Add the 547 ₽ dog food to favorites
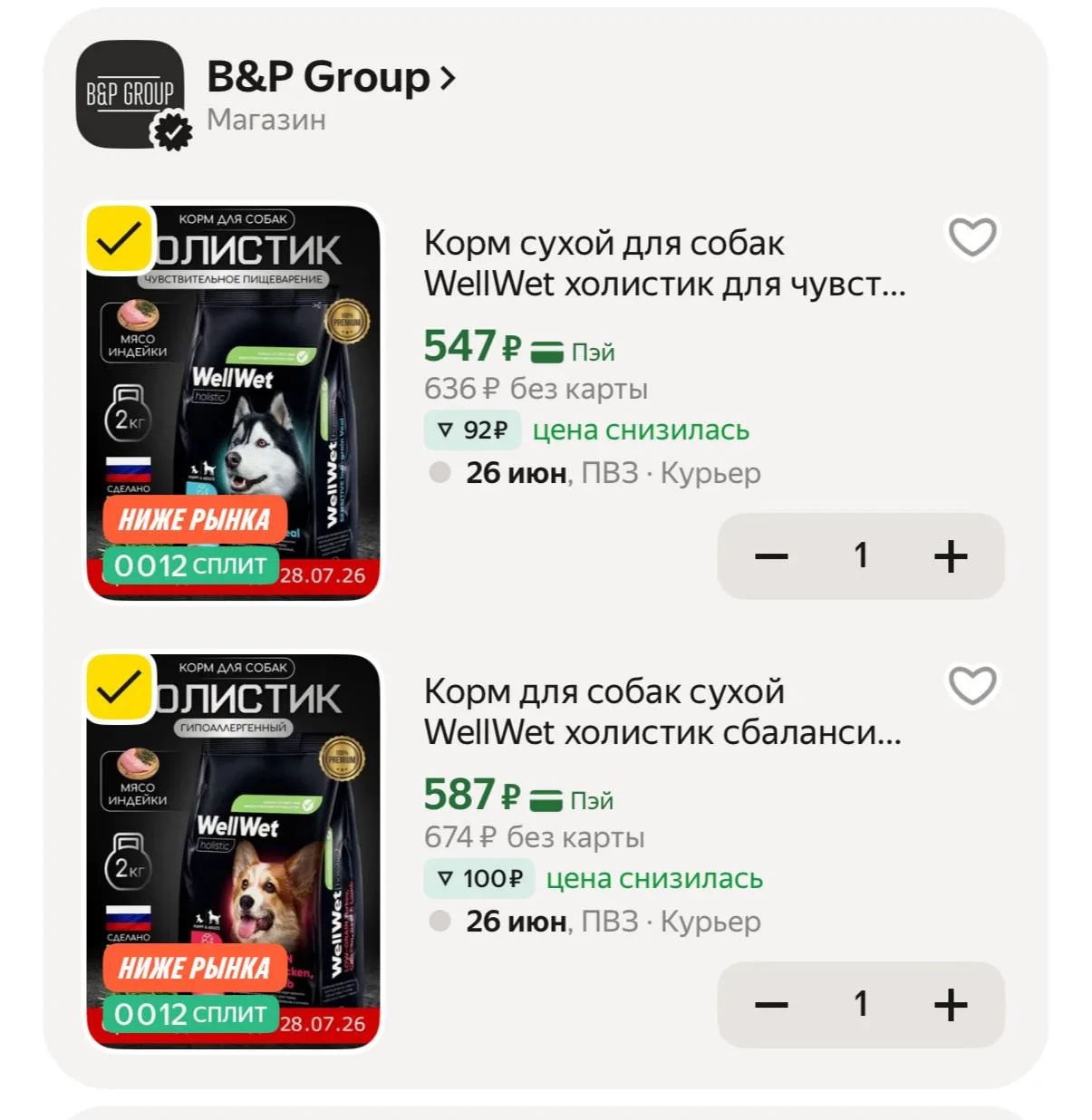 (972, 237)
